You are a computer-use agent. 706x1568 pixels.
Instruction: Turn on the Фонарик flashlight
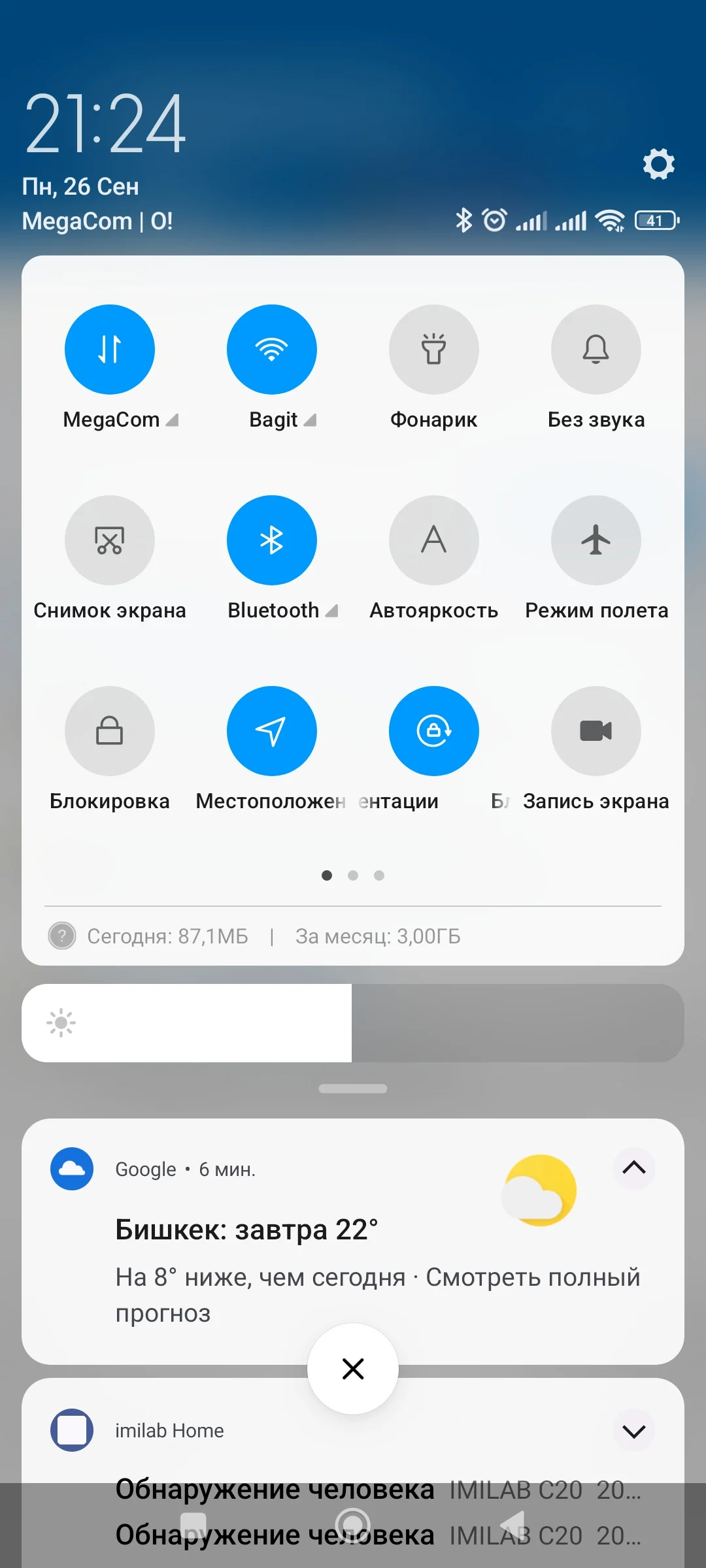click(x=434, y=350)
